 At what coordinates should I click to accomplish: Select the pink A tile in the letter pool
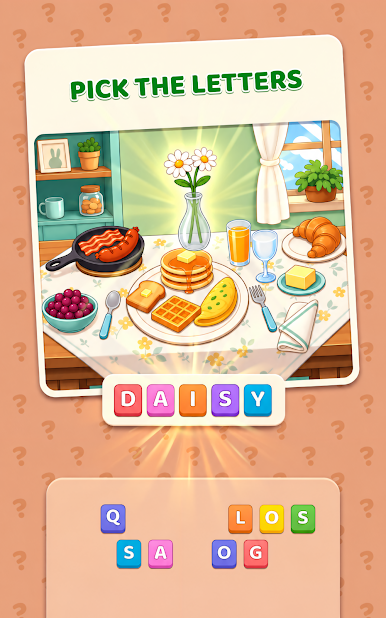(160, 554)
